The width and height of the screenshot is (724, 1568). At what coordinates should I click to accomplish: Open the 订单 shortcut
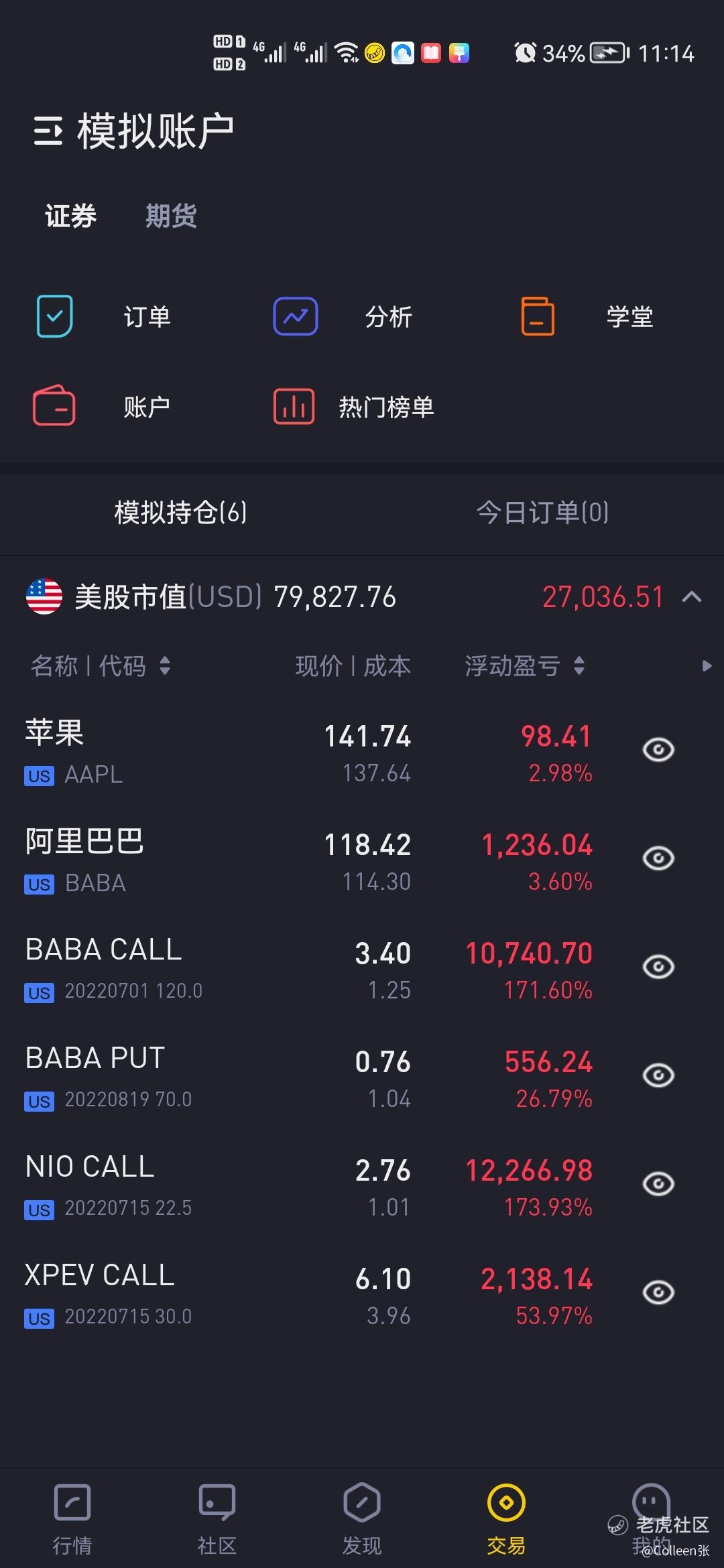[104, 316]
